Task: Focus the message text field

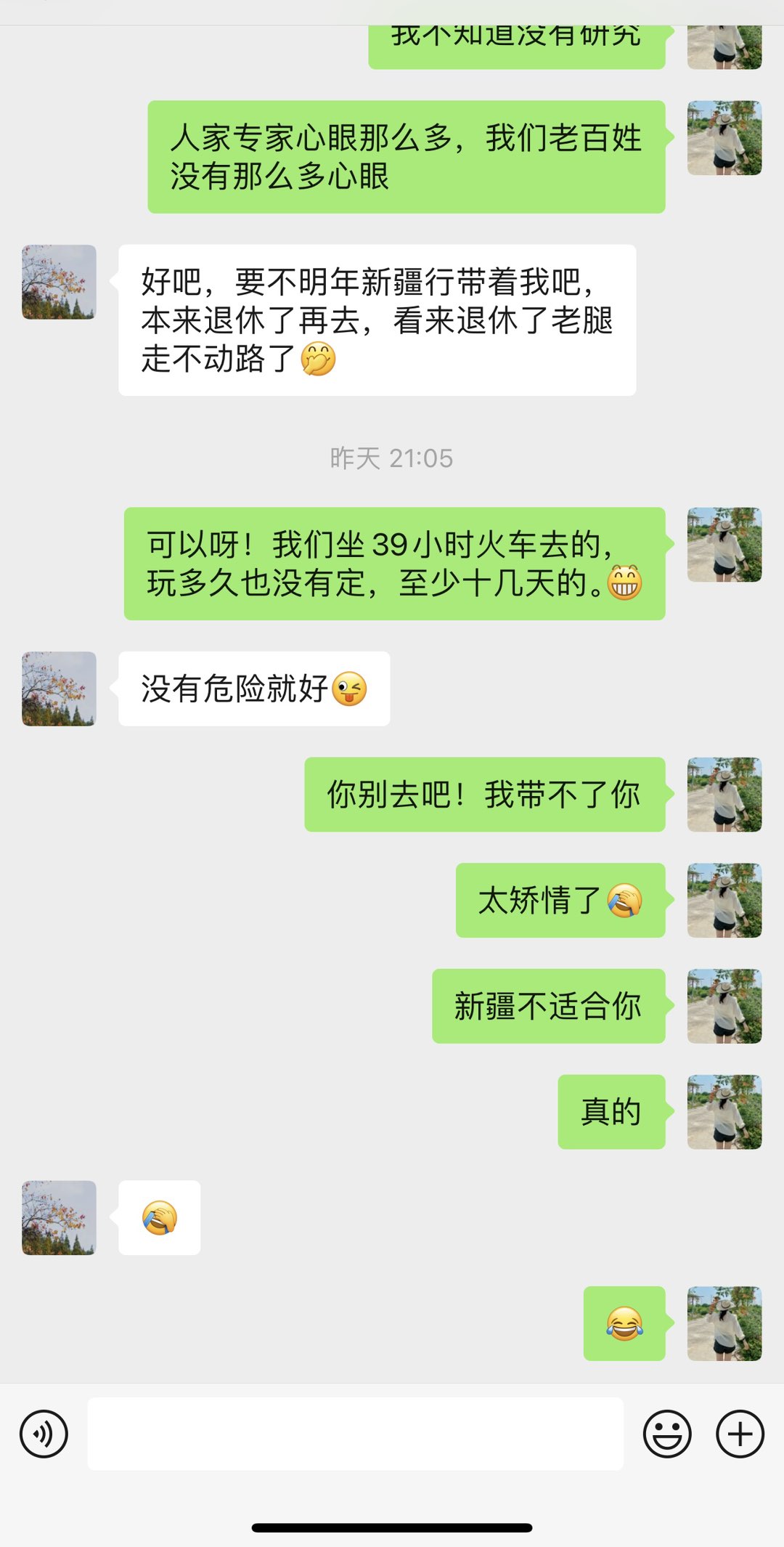Action: [x=355, y=1434]
